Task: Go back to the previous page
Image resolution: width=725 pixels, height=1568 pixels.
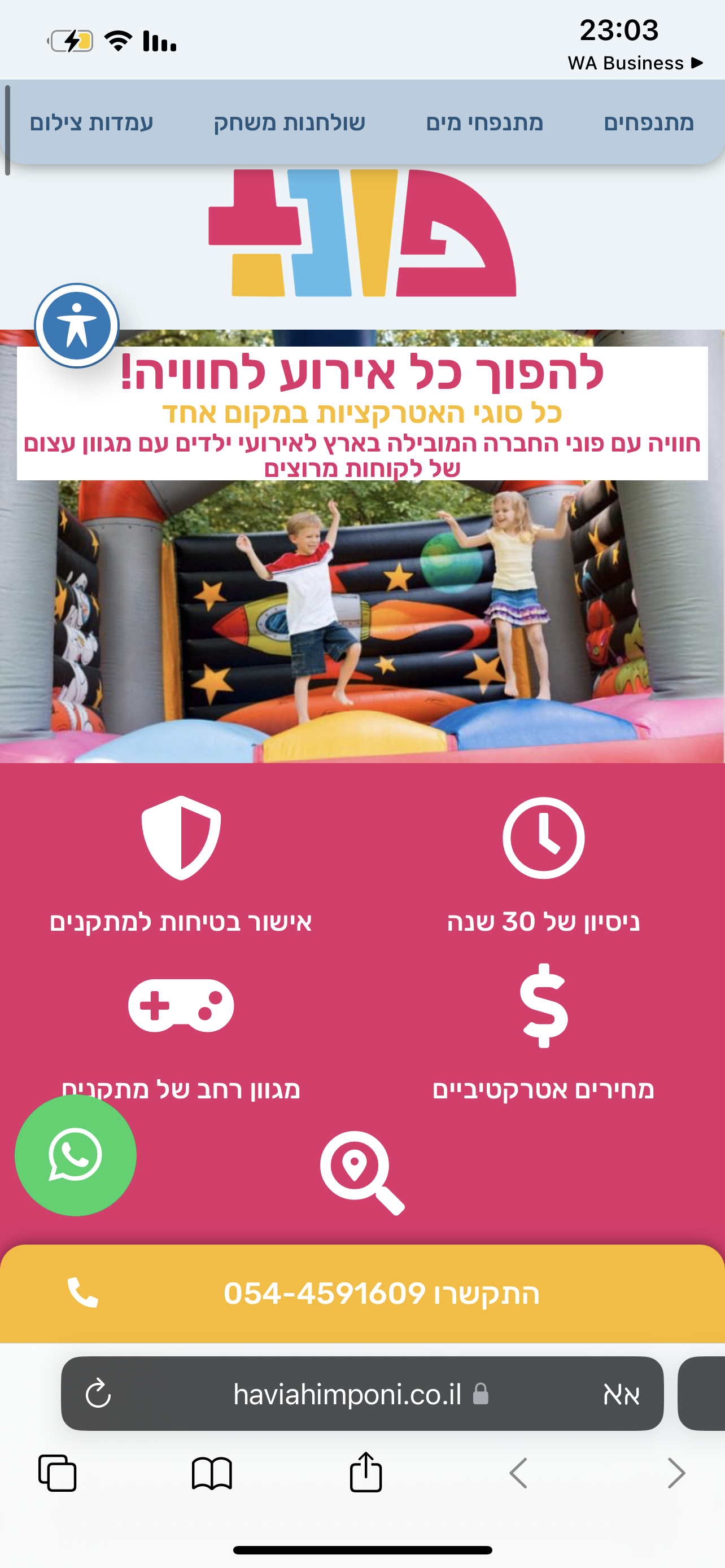Action: (x=518, y=1473)
